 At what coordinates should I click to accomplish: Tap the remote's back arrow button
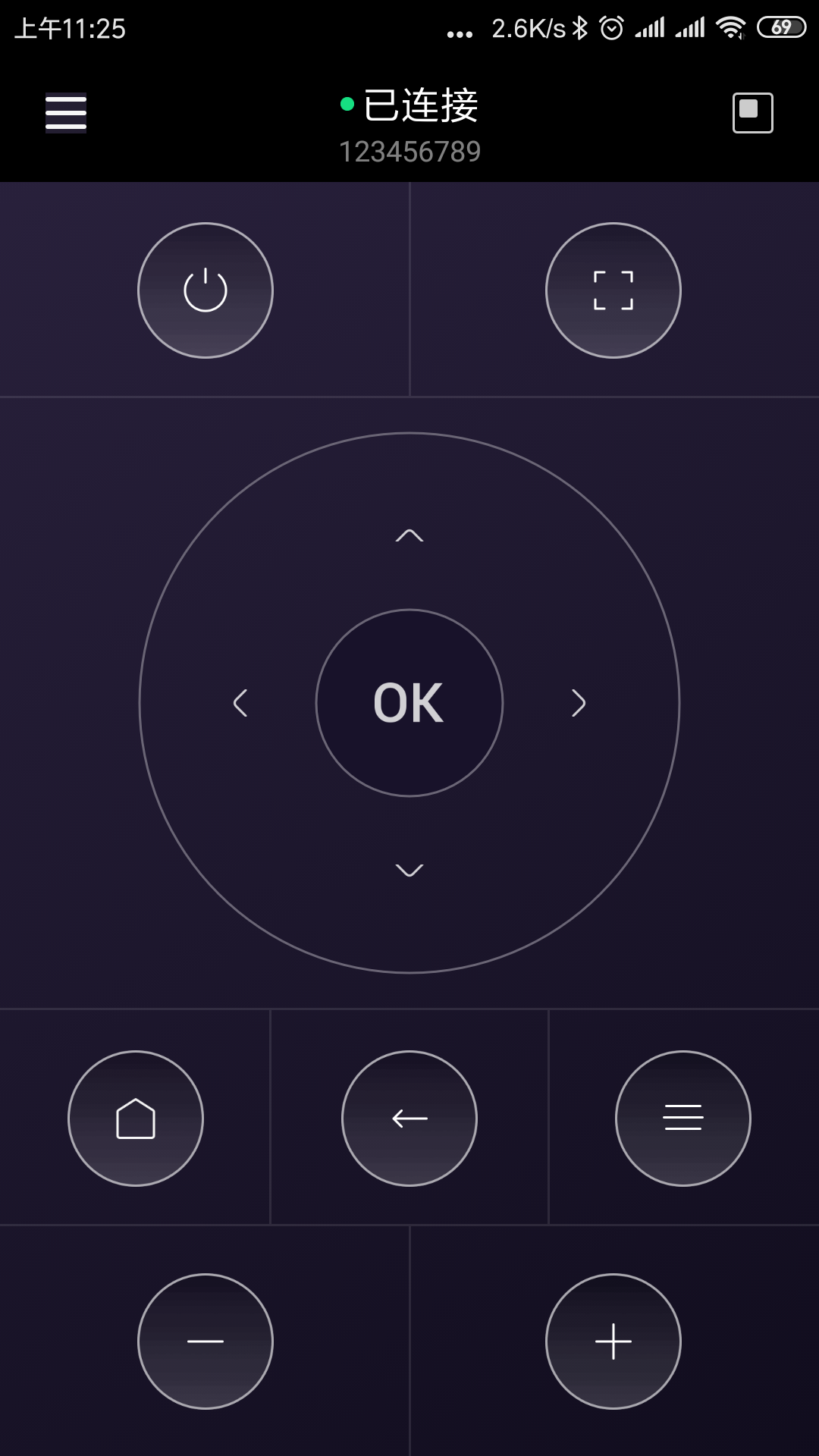click(x=409, y=1119)
